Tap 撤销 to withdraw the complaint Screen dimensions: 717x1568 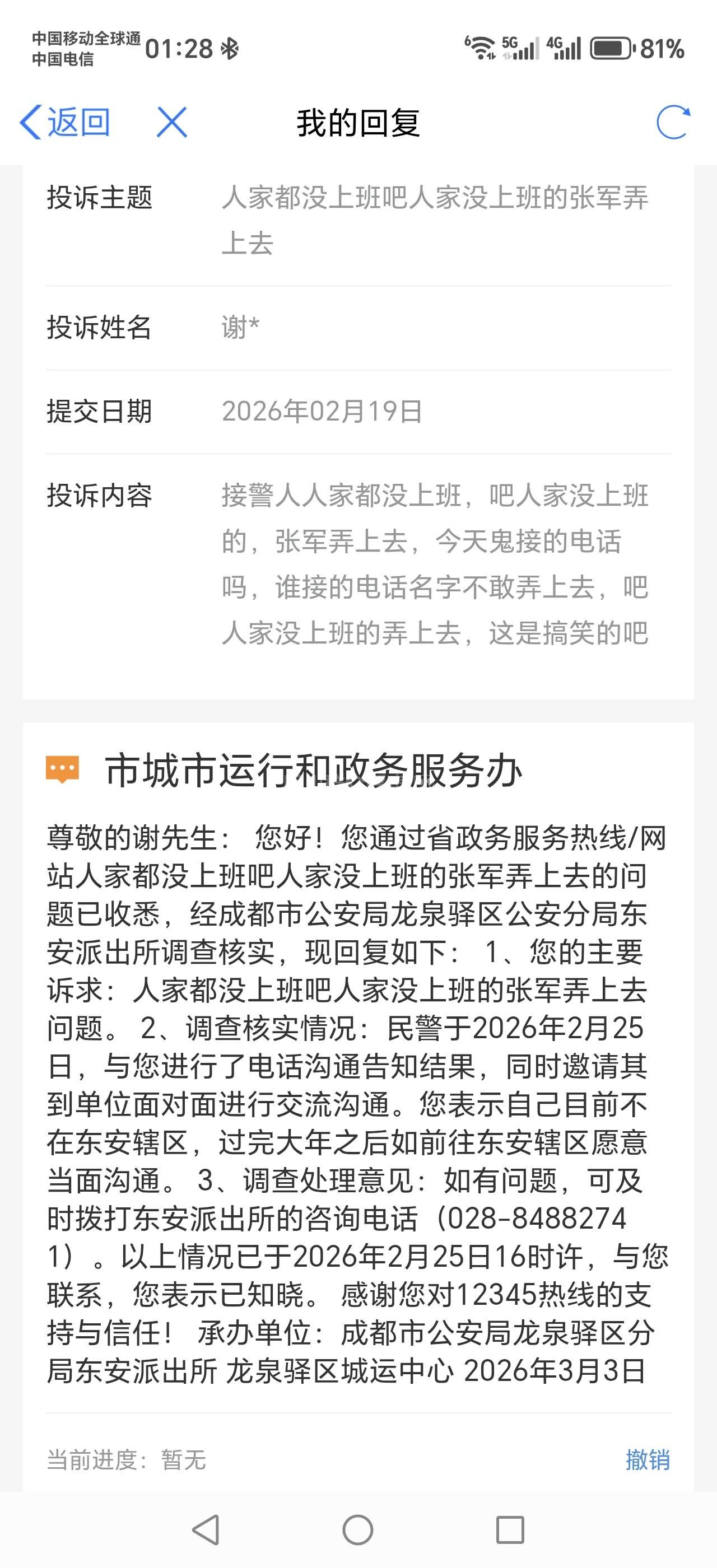[647, 1459]
